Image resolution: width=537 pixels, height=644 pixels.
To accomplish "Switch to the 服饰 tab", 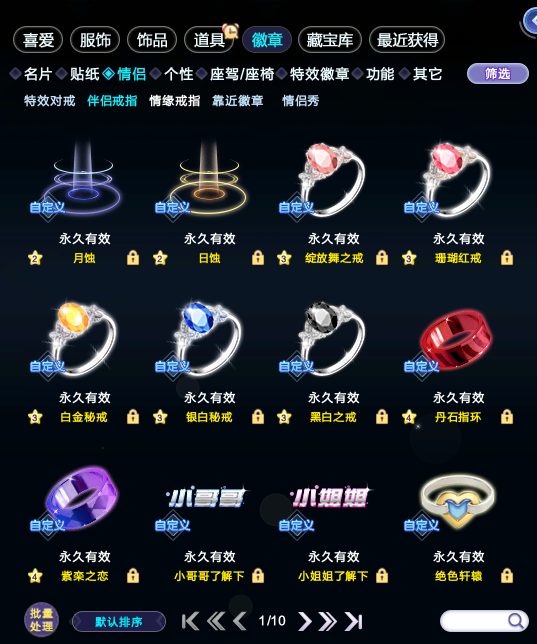I will [x=95, y=40].
